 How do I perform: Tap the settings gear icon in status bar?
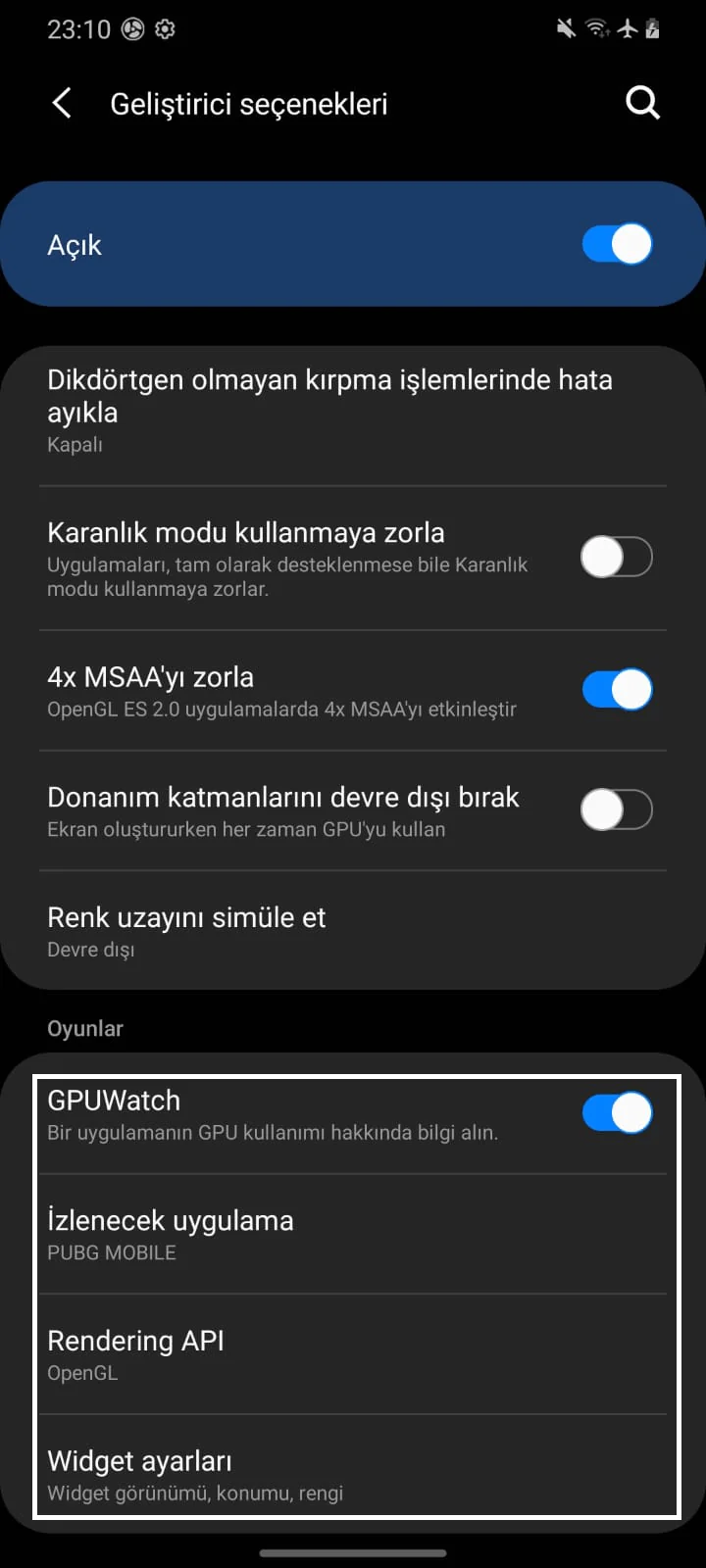(164, 29)
